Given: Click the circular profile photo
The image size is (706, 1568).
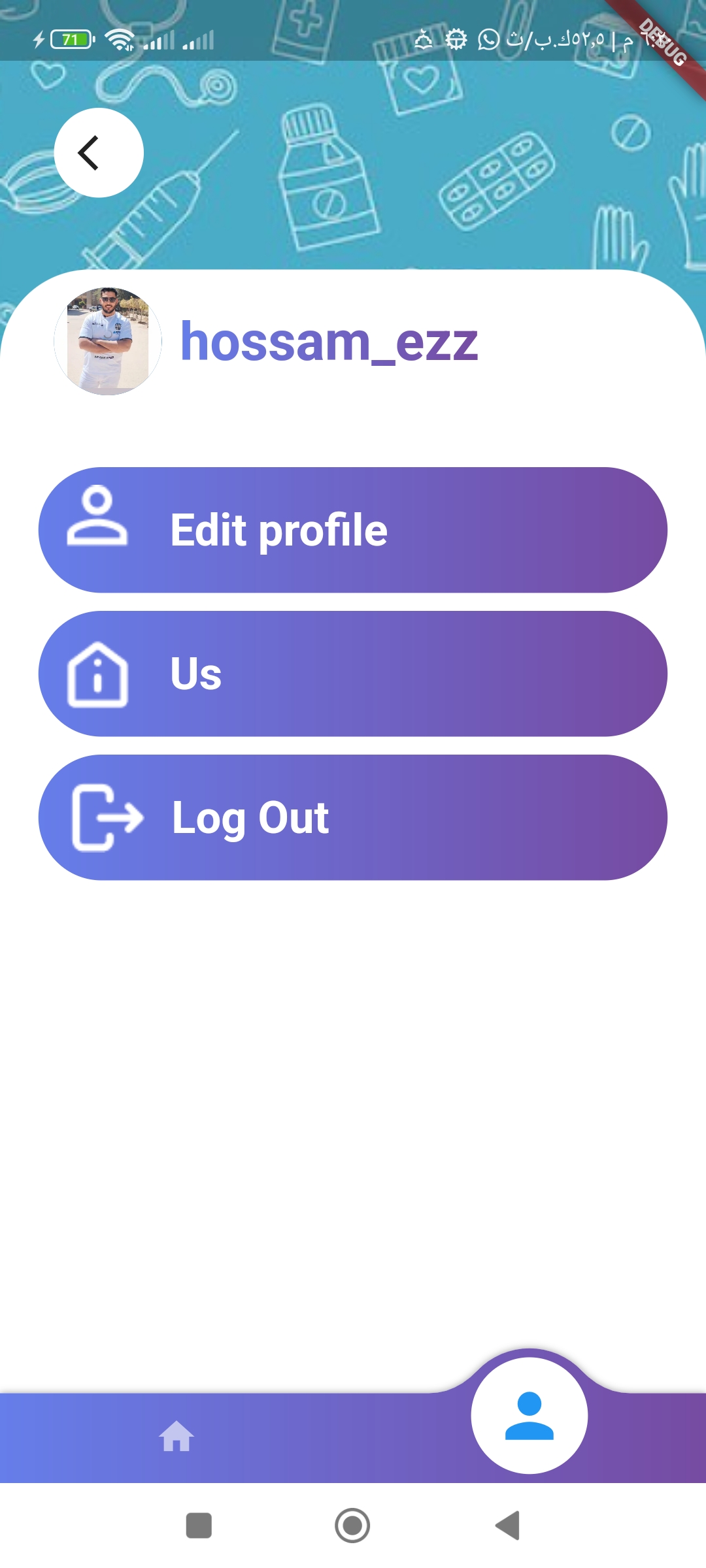Looking at the screenshot, I should 109,338.
